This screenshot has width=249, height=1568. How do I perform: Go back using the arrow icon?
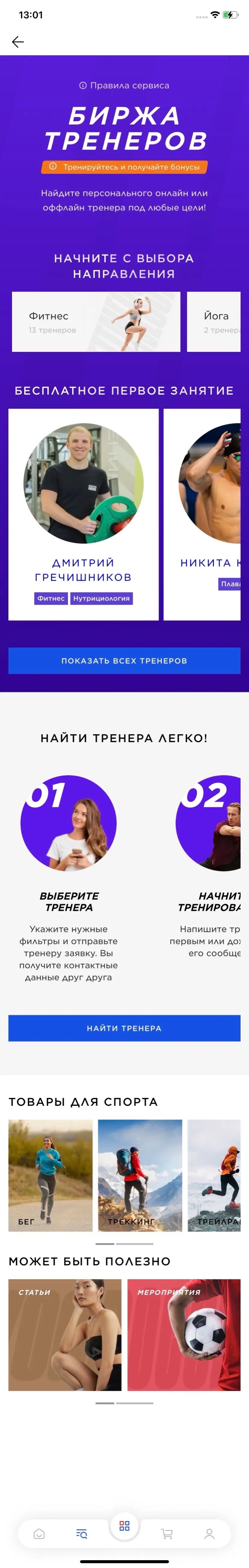click(18, 42)
